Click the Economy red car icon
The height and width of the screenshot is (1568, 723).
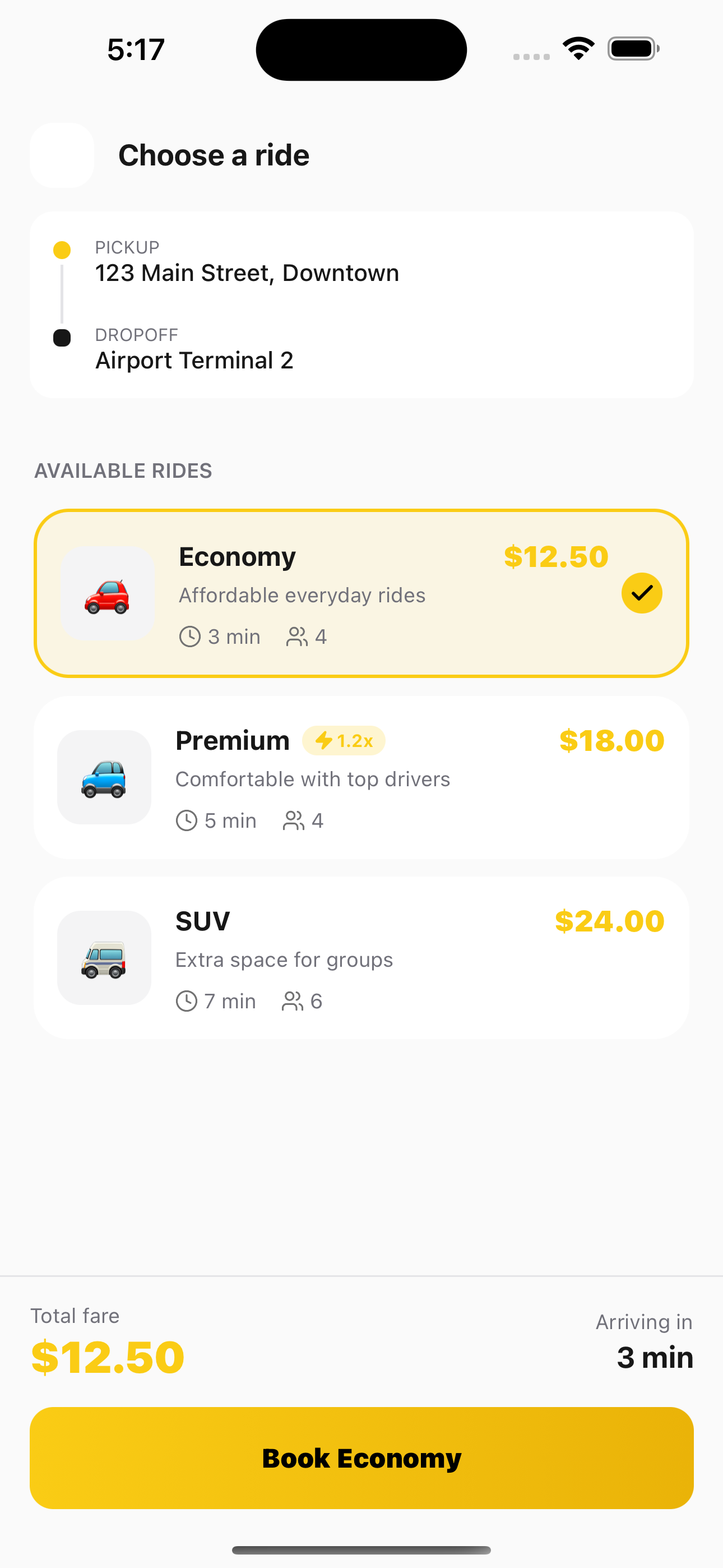coord(108,593)
